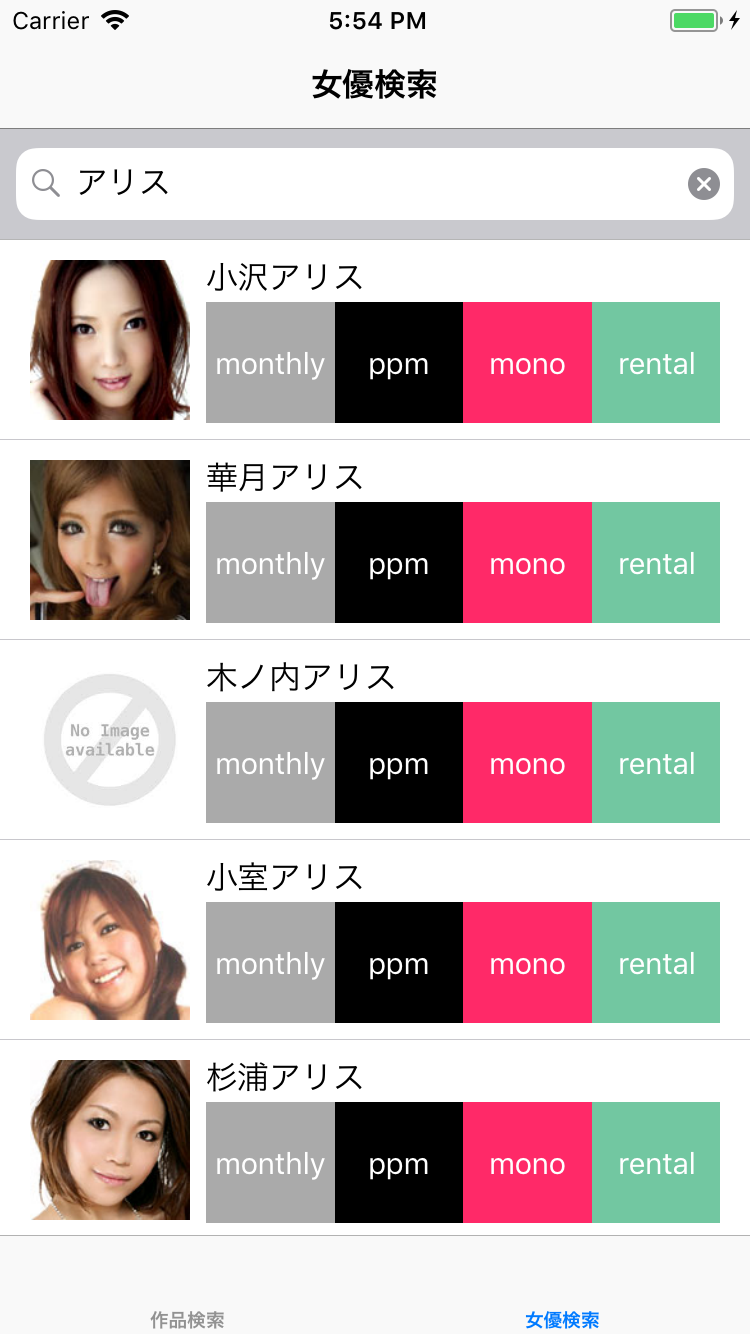Select rental for 小沢アリス
Viewport: 750px width, 1334px height.
click(x=656, y=363)
